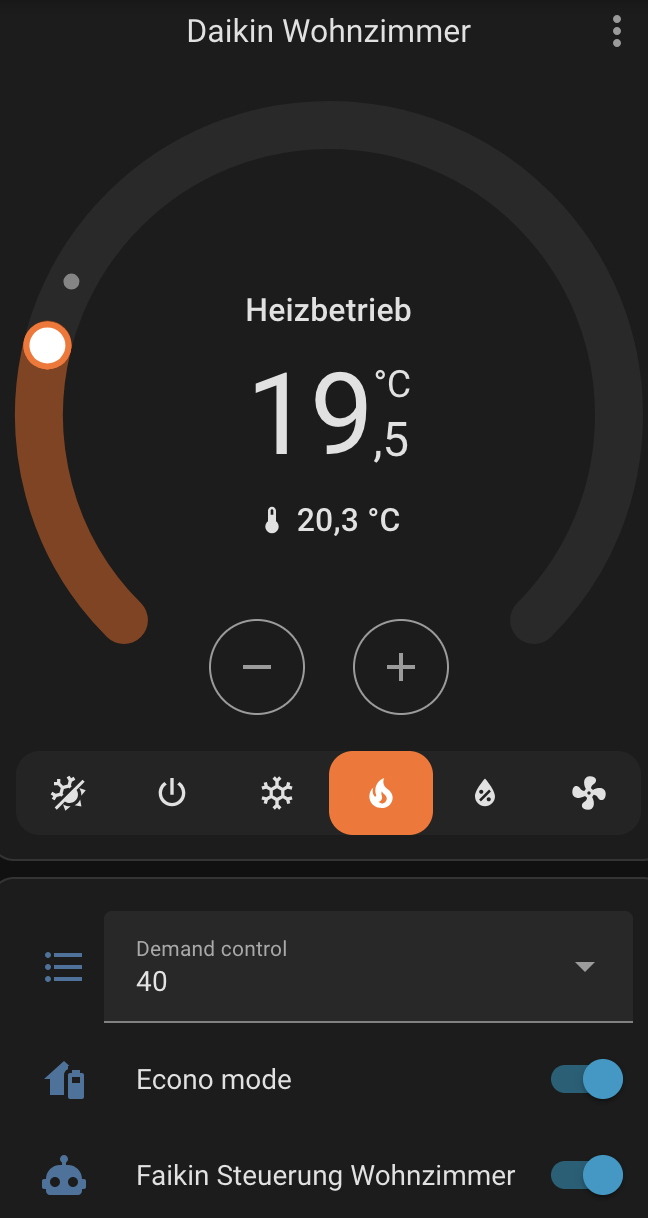Select heat/cool auto mode icon
The width and height of the screenshot is (648, 1218).
[x=69, y=794]
